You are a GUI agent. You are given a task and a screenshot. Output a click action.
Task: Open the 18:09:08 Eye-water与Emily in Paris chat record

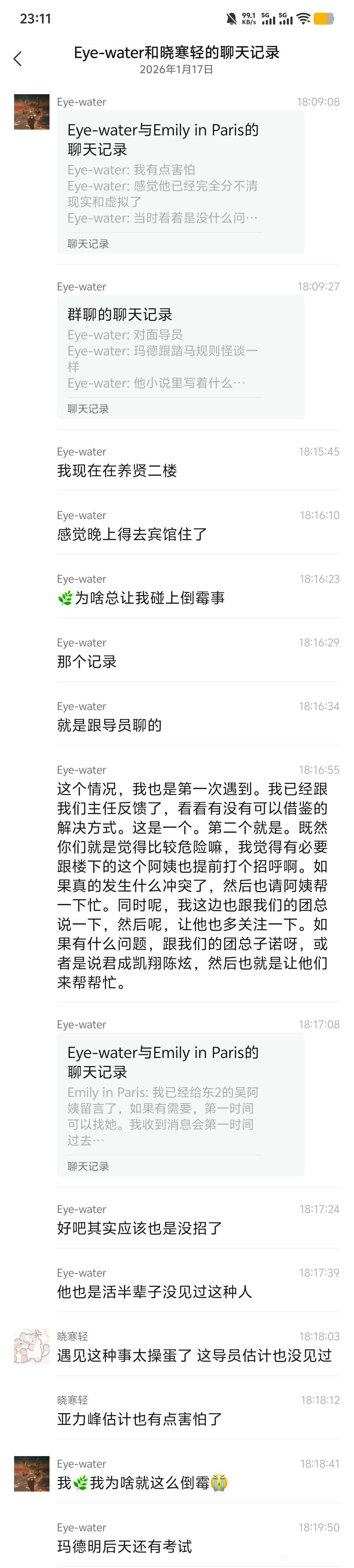180,181
